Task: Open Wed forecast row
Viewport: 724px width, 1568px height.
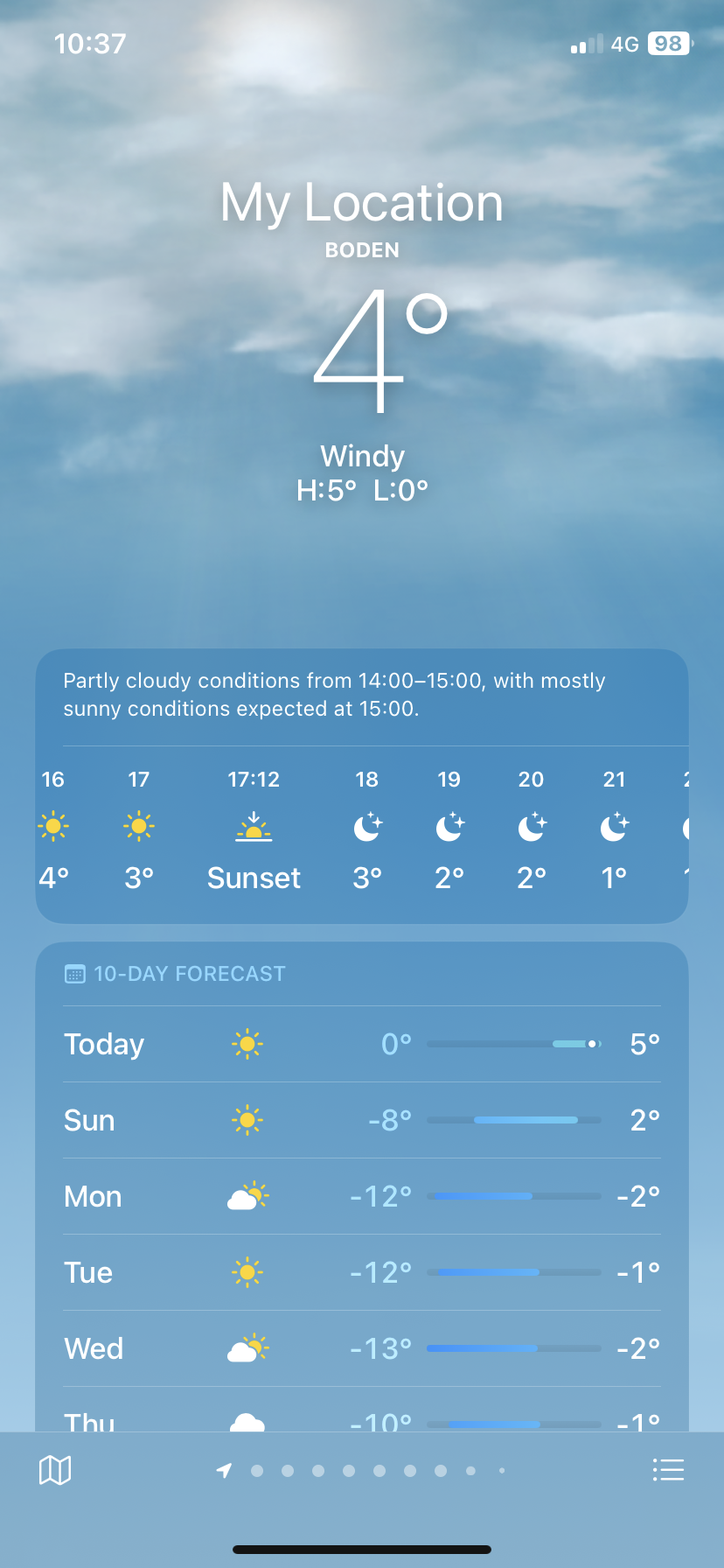Action: pyautogui.click(x=362, y=1348)
